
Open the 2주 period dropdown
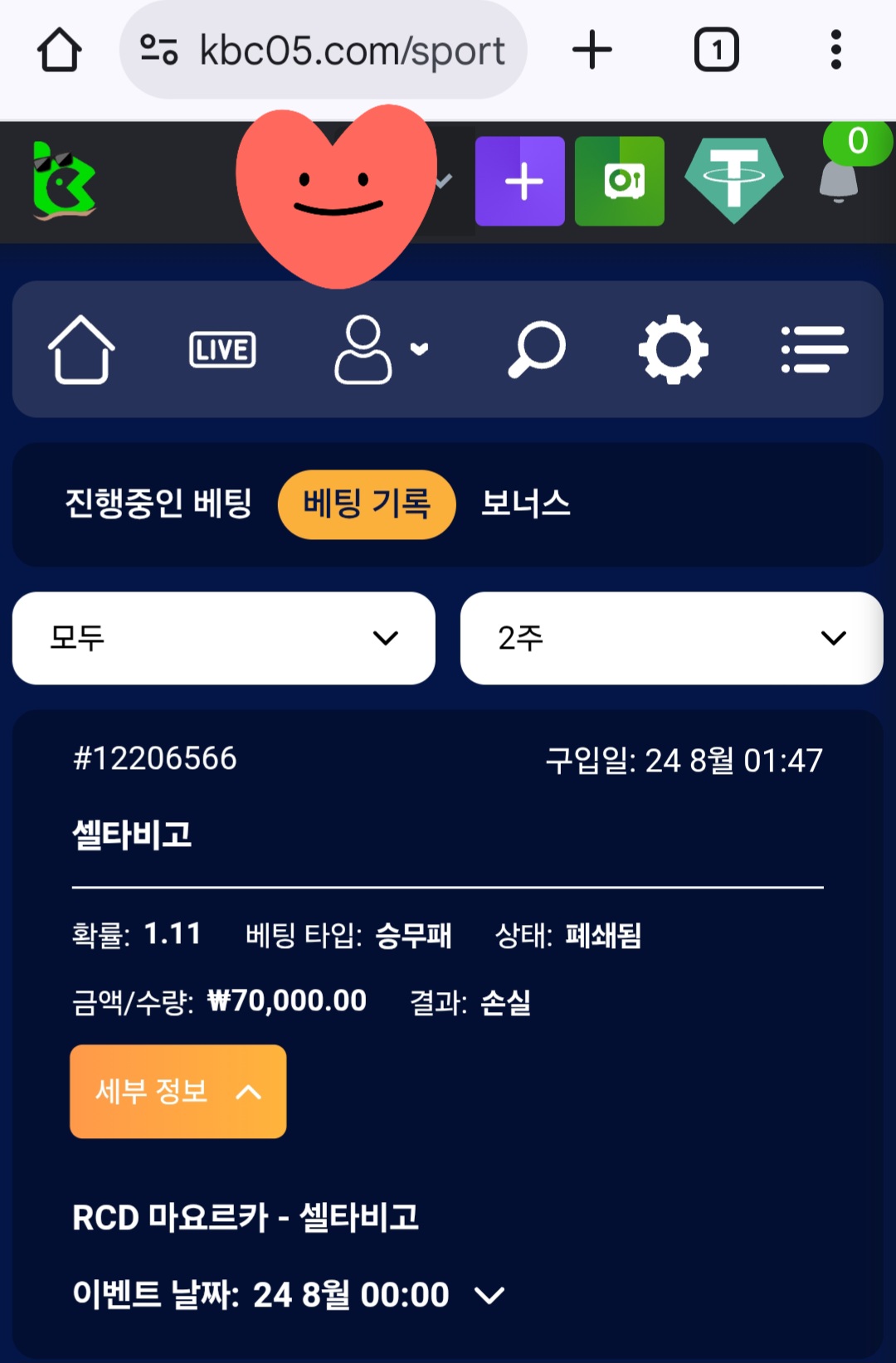(x=671, y=638)
